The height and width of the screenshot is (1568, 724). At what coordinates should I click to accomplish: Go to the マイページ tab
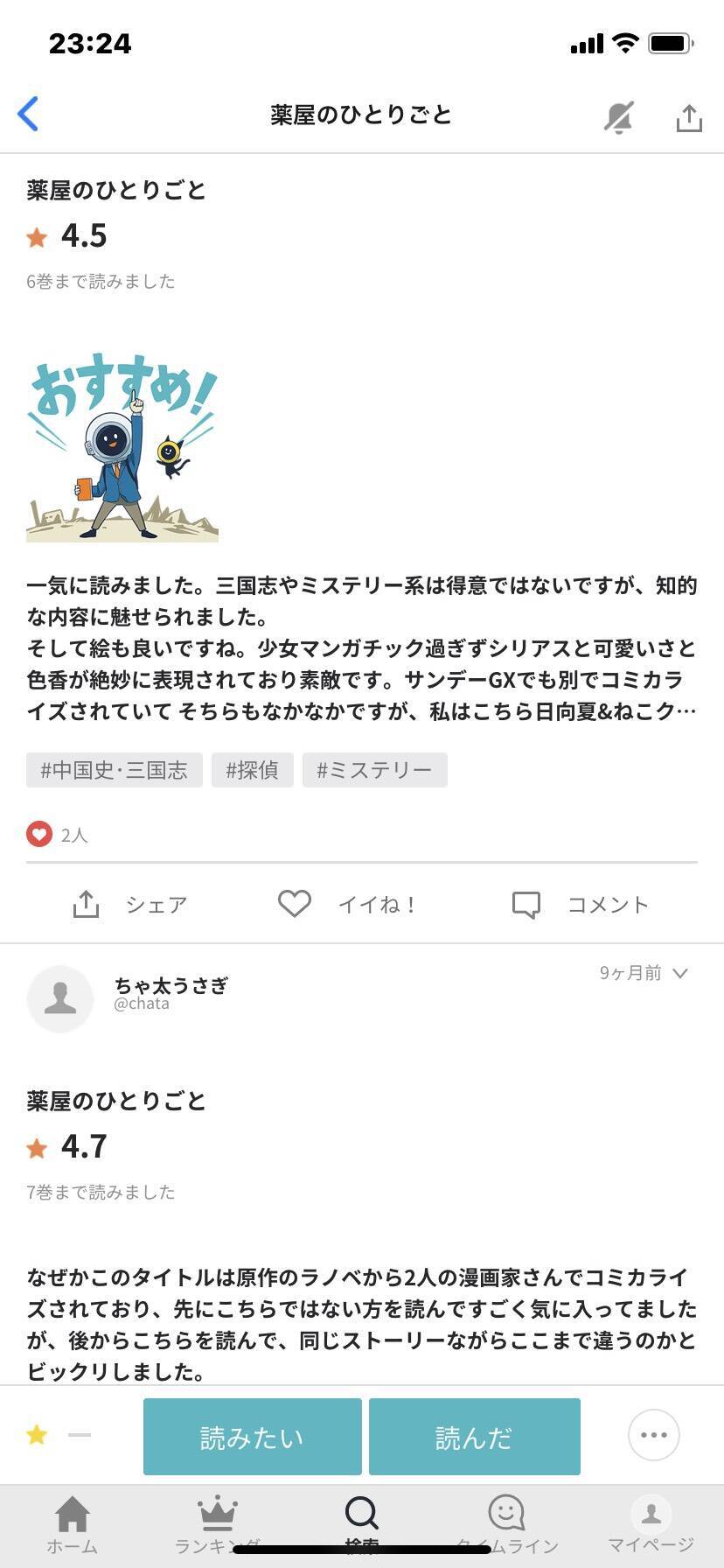(651, 1522)
